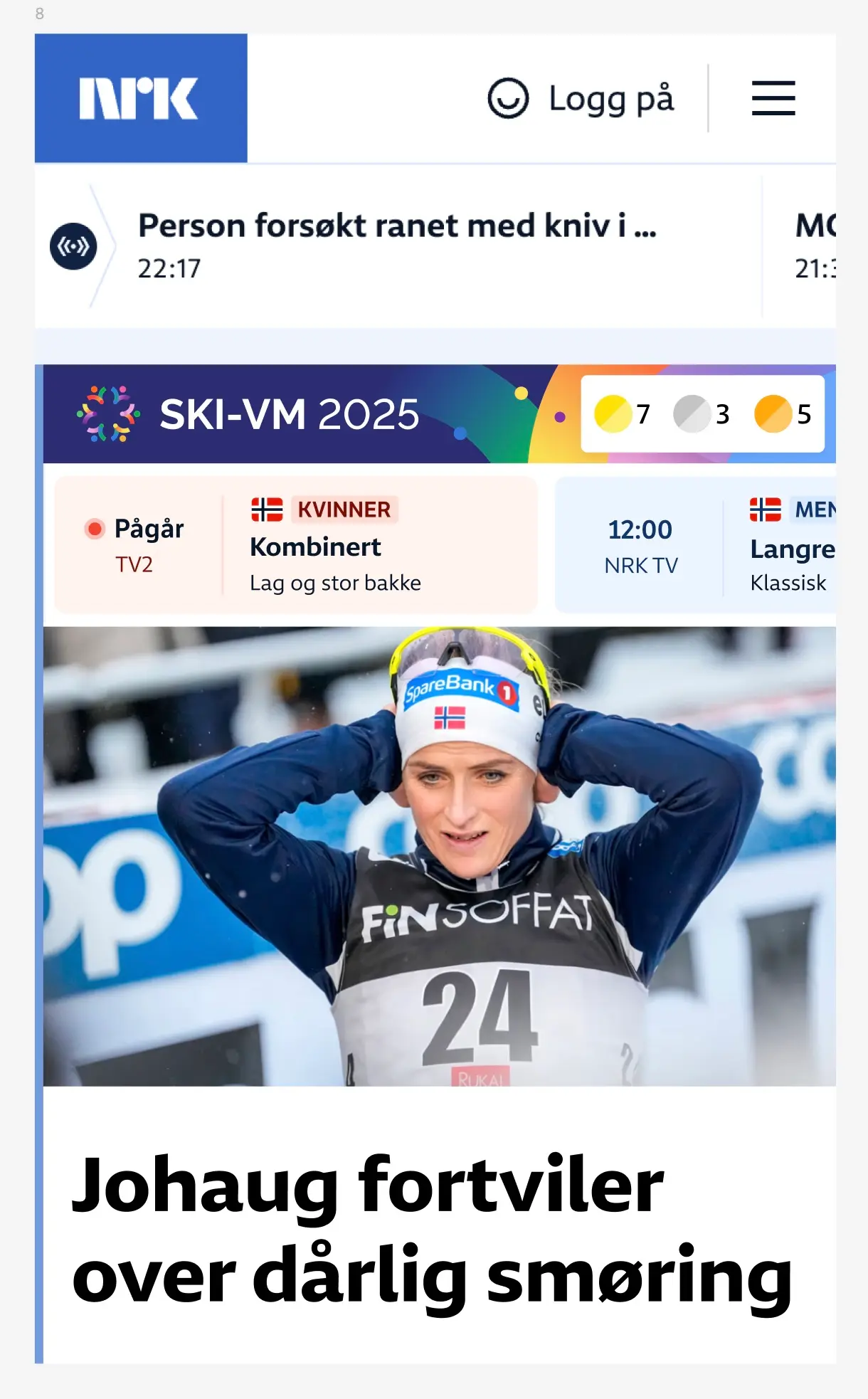The width and height of the screenshot is (868, 1399).
Task: Open news flash about attempted knife robbery
Action: (396, 244)
